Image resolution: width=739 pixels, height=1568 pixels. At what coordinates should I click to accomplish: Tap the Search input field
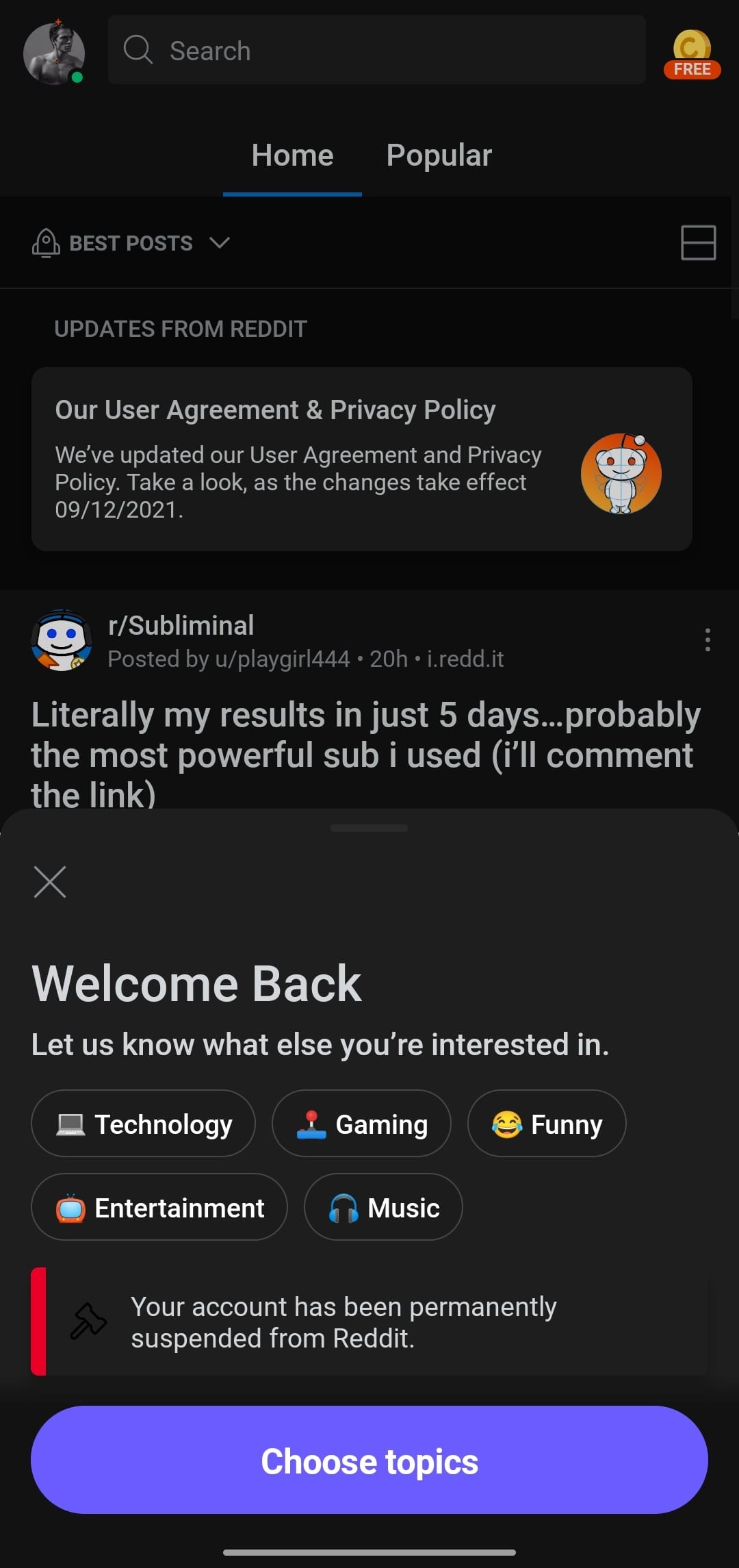[x=376, y=50]
